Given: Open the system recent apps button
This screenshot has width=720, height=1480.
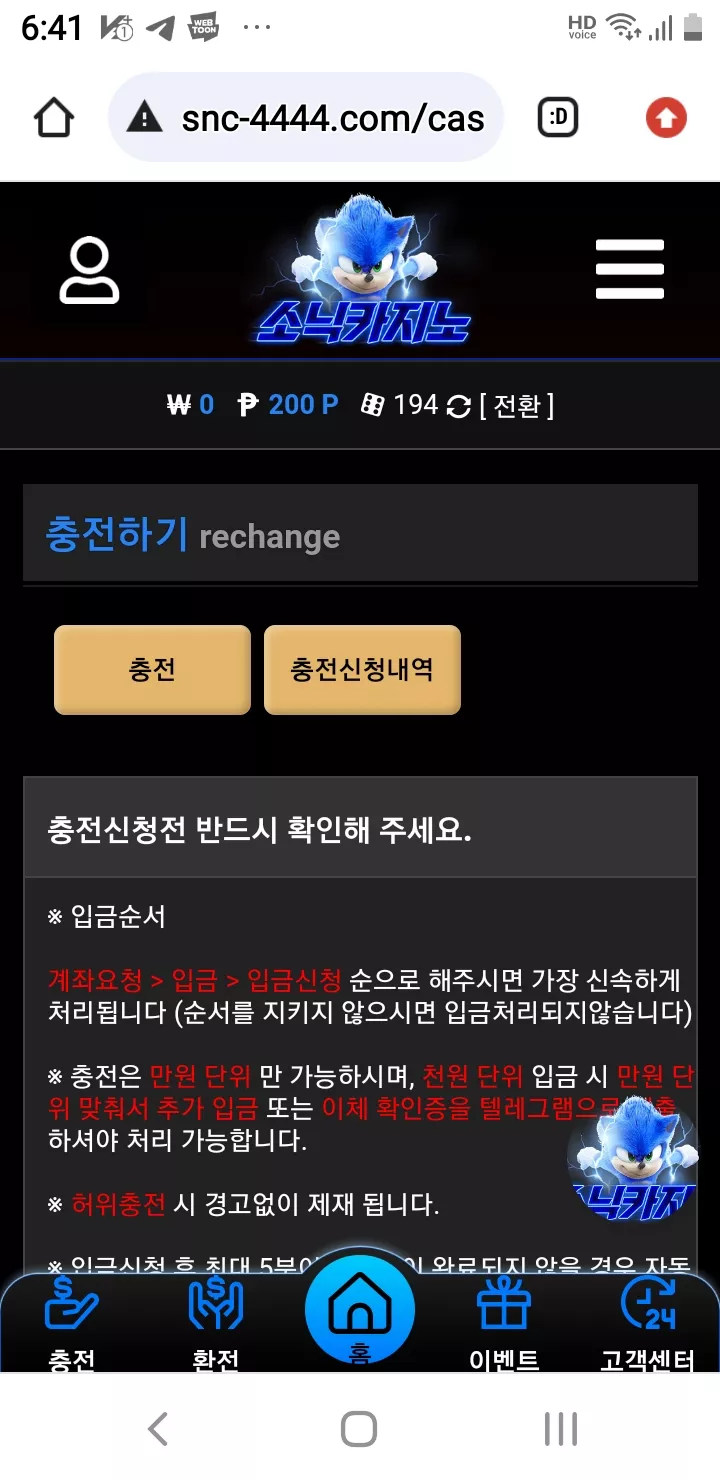Looking at the screenshot, I should [x=561, y=1429].
